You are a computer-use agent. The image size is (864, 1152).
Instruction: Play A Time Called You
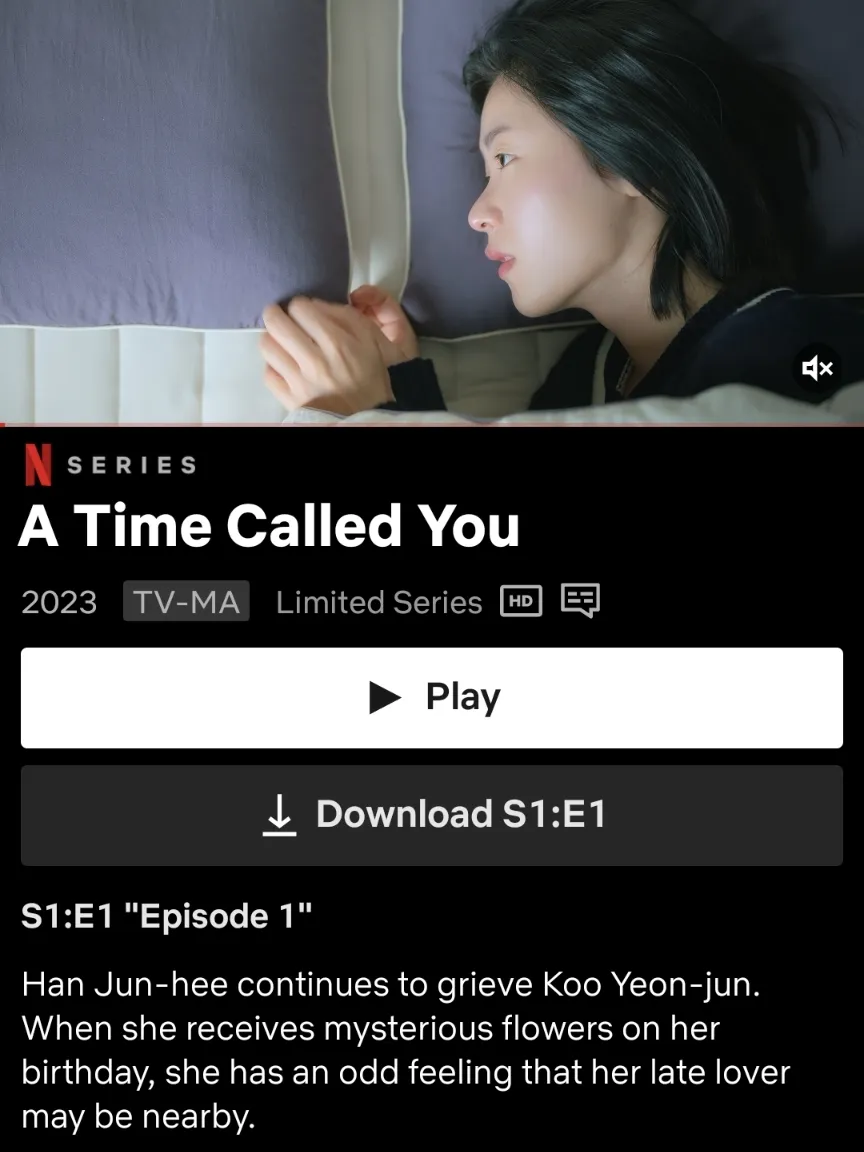pyautogui.click(x=432, y=697)
